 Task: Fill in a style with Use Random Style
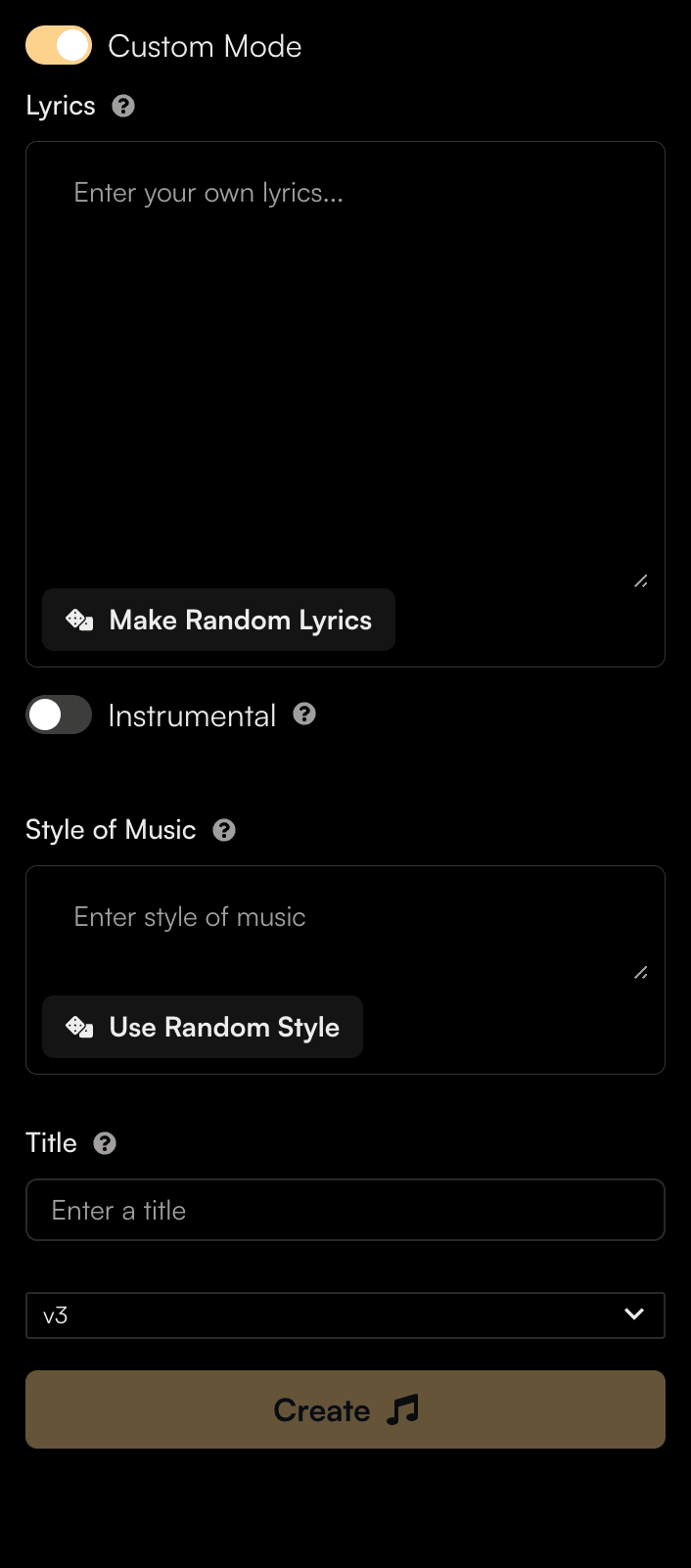tap(203, 1027)
